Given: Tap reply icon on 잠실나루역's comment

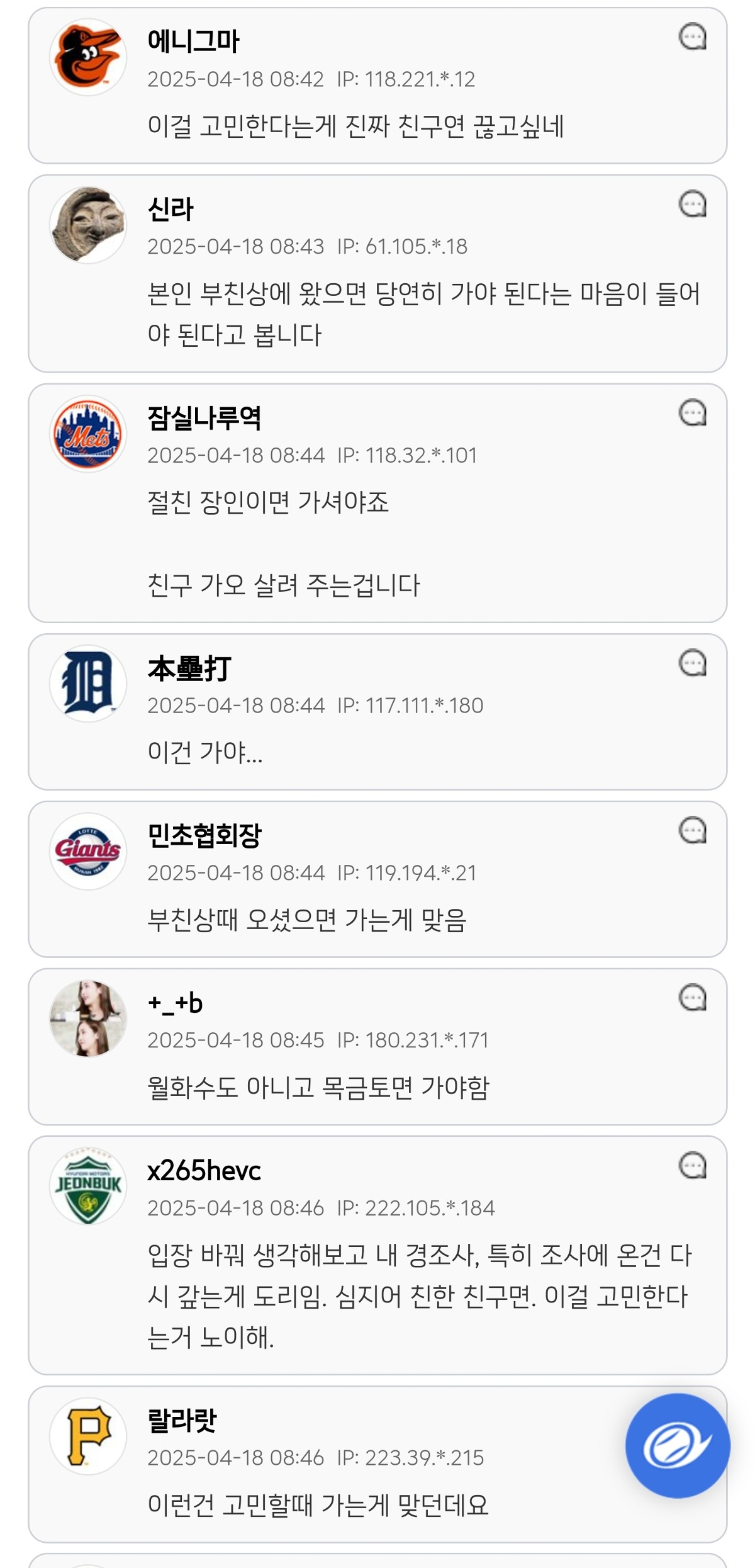Looking at the screenshot, I should click(x=692, y=414).
